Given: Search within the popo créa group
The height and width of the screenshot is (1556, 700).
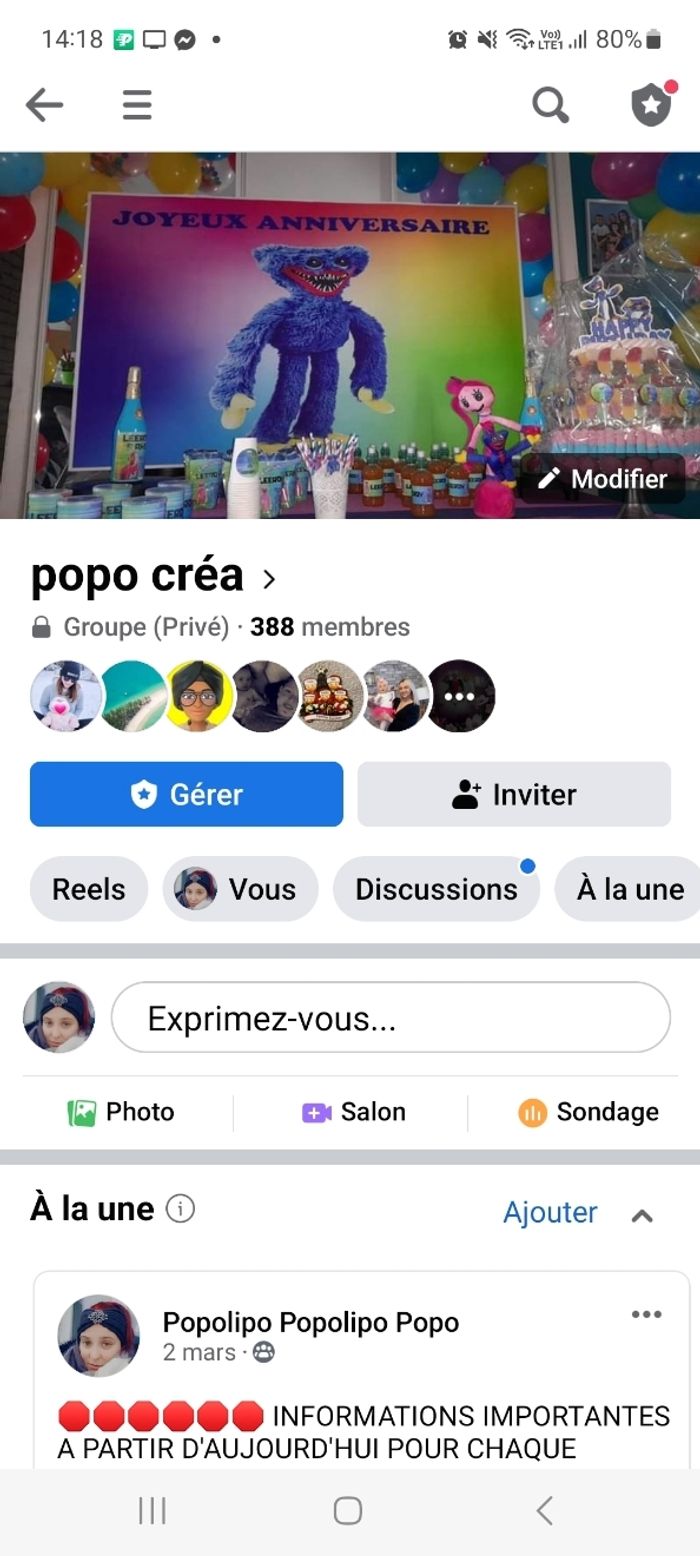Looking at the screenshot, I should [550, 105].
